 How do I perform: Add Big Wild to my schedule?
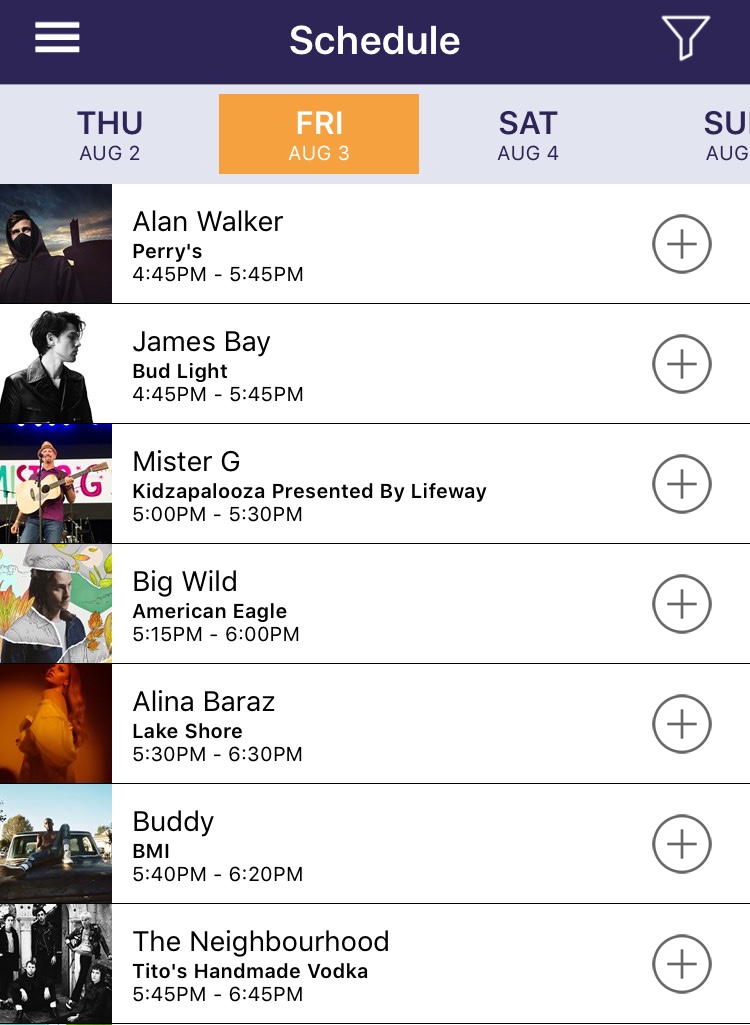(682, 604)
